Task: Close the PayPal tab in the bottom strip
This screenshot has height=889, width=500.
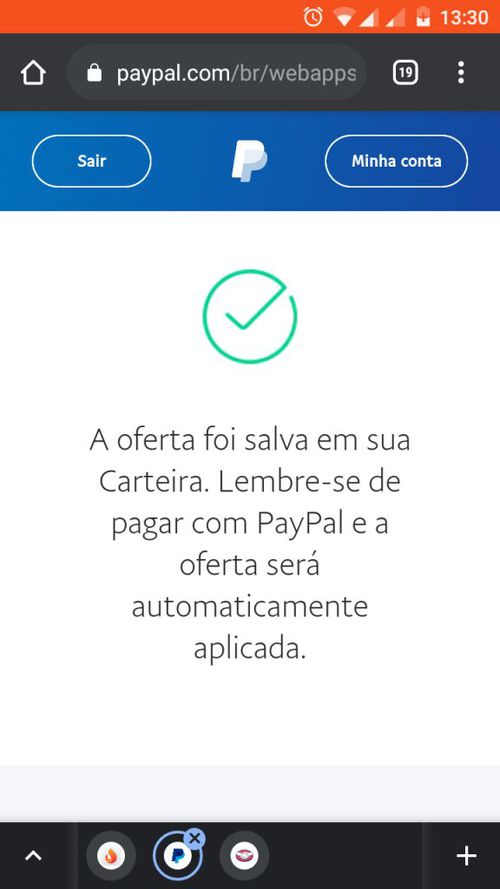Action: (194, 838)
